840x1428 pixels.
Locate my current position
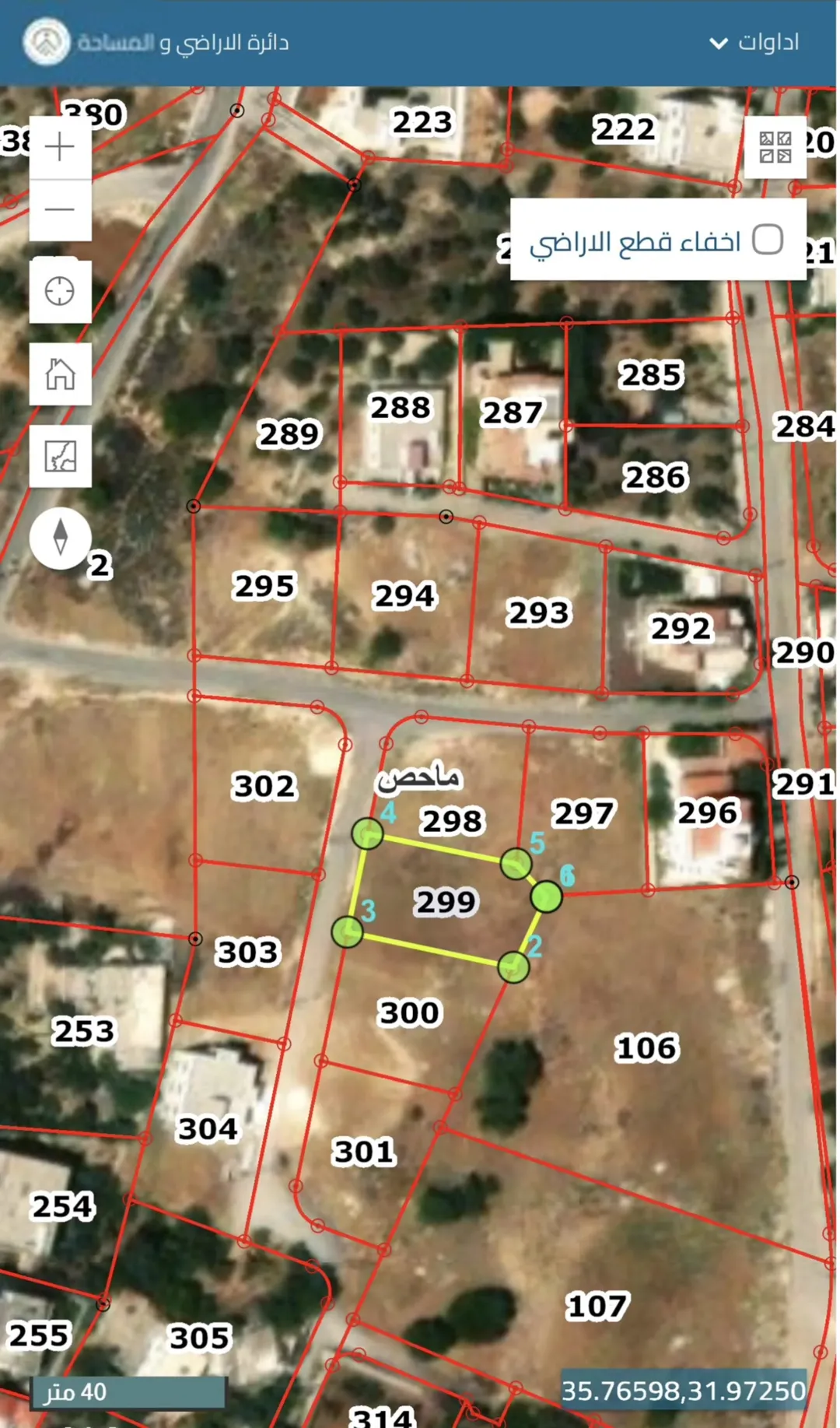point(60,292)
